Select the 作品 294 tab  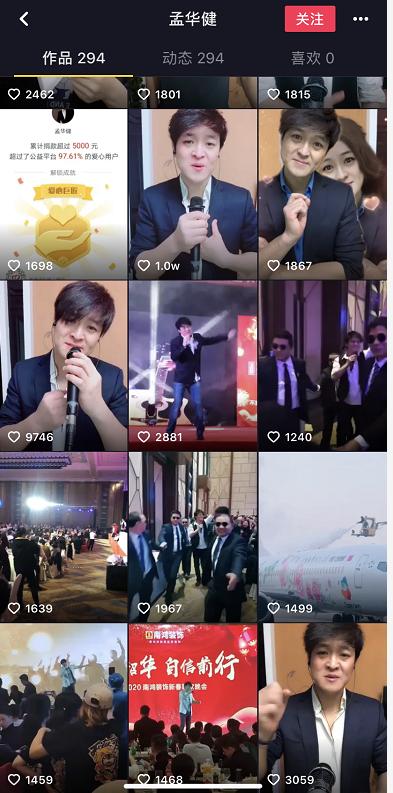point(74,58)
